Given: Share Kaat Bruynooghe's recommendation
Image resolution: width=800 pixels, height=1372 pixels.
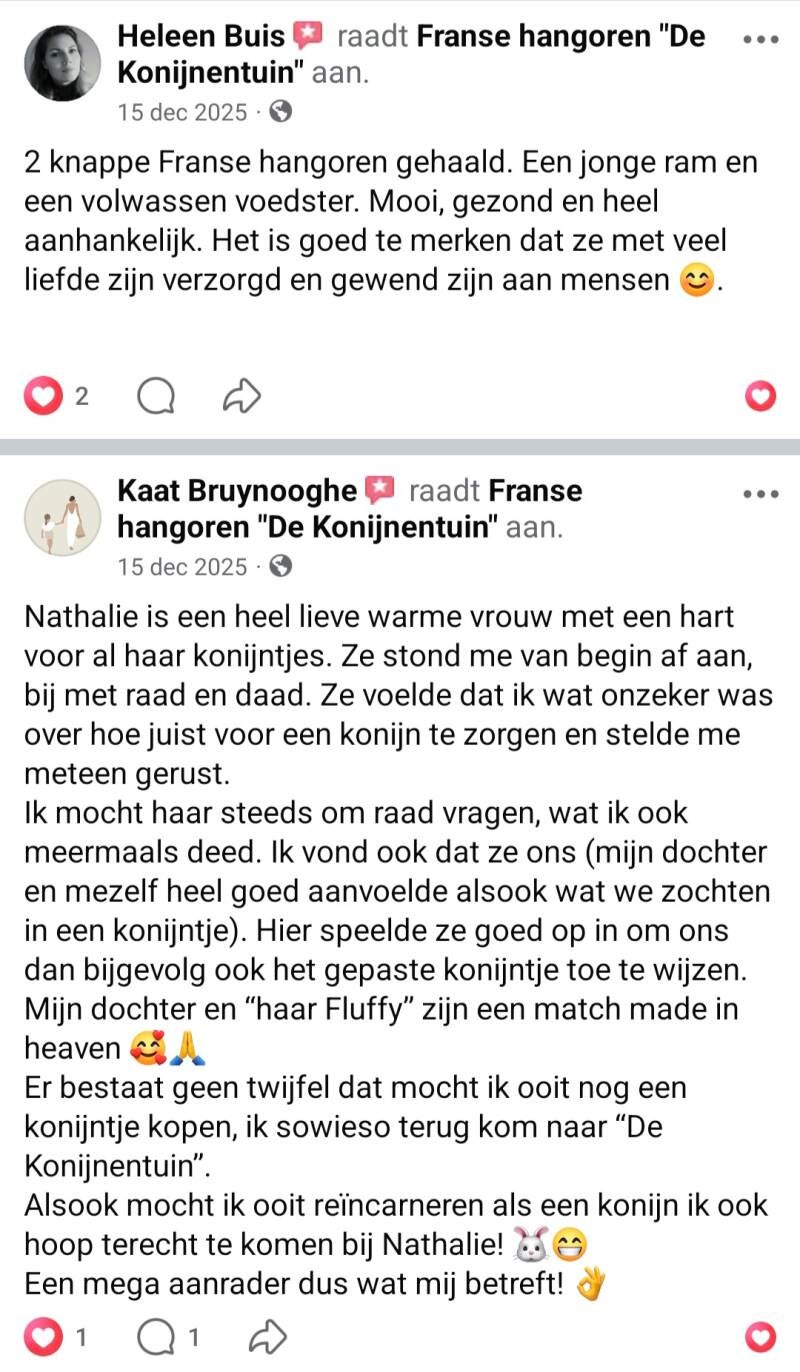Looking at the screenshot, I should coord(267,1336).
